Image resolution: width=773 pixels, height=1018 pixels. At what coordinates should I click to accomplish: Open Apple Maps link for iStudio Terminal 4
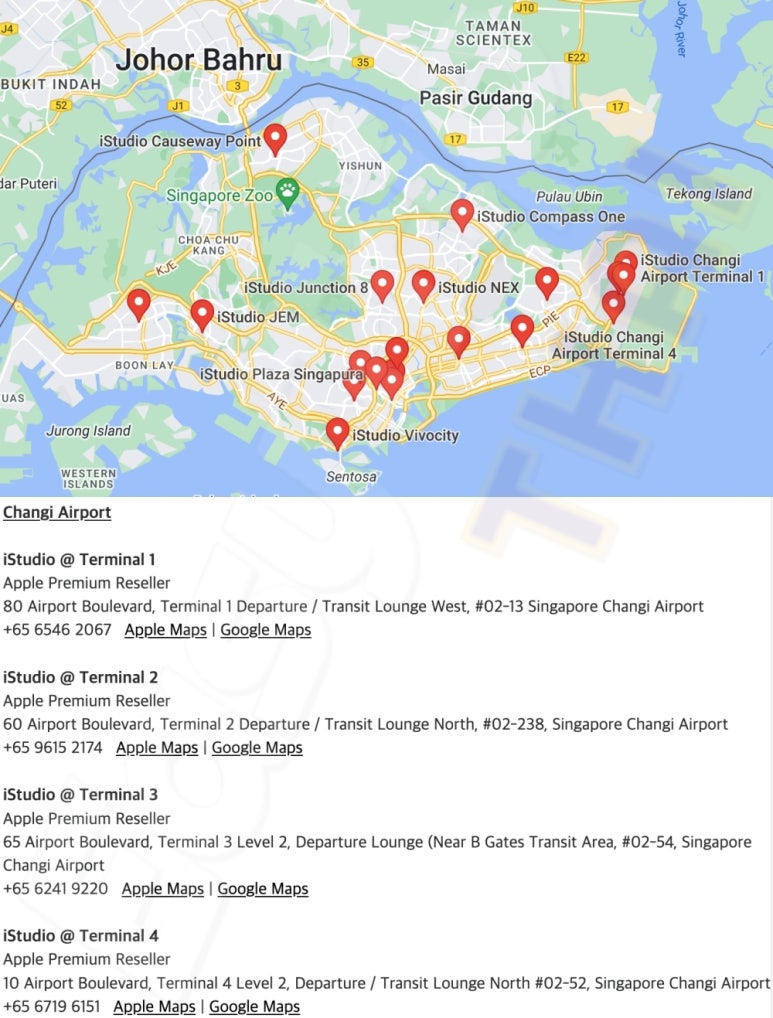154,1006
